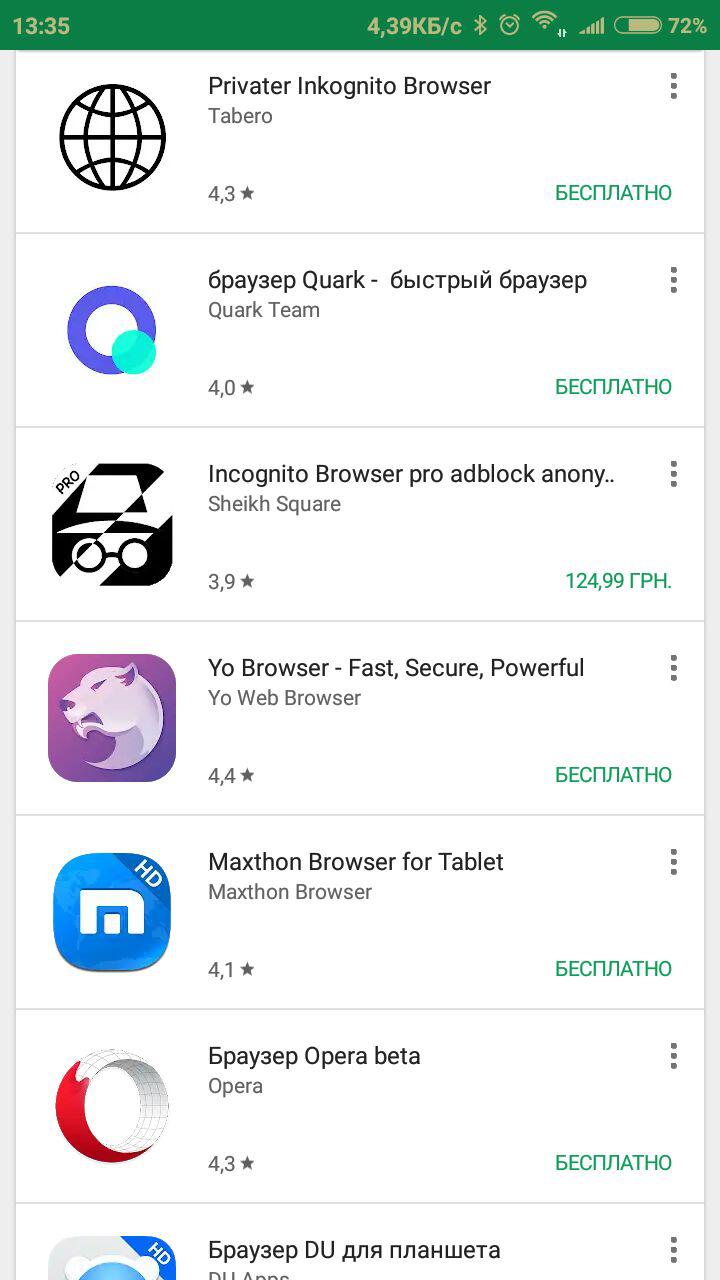Open overflow menu for Maxthon Browser

673,862
